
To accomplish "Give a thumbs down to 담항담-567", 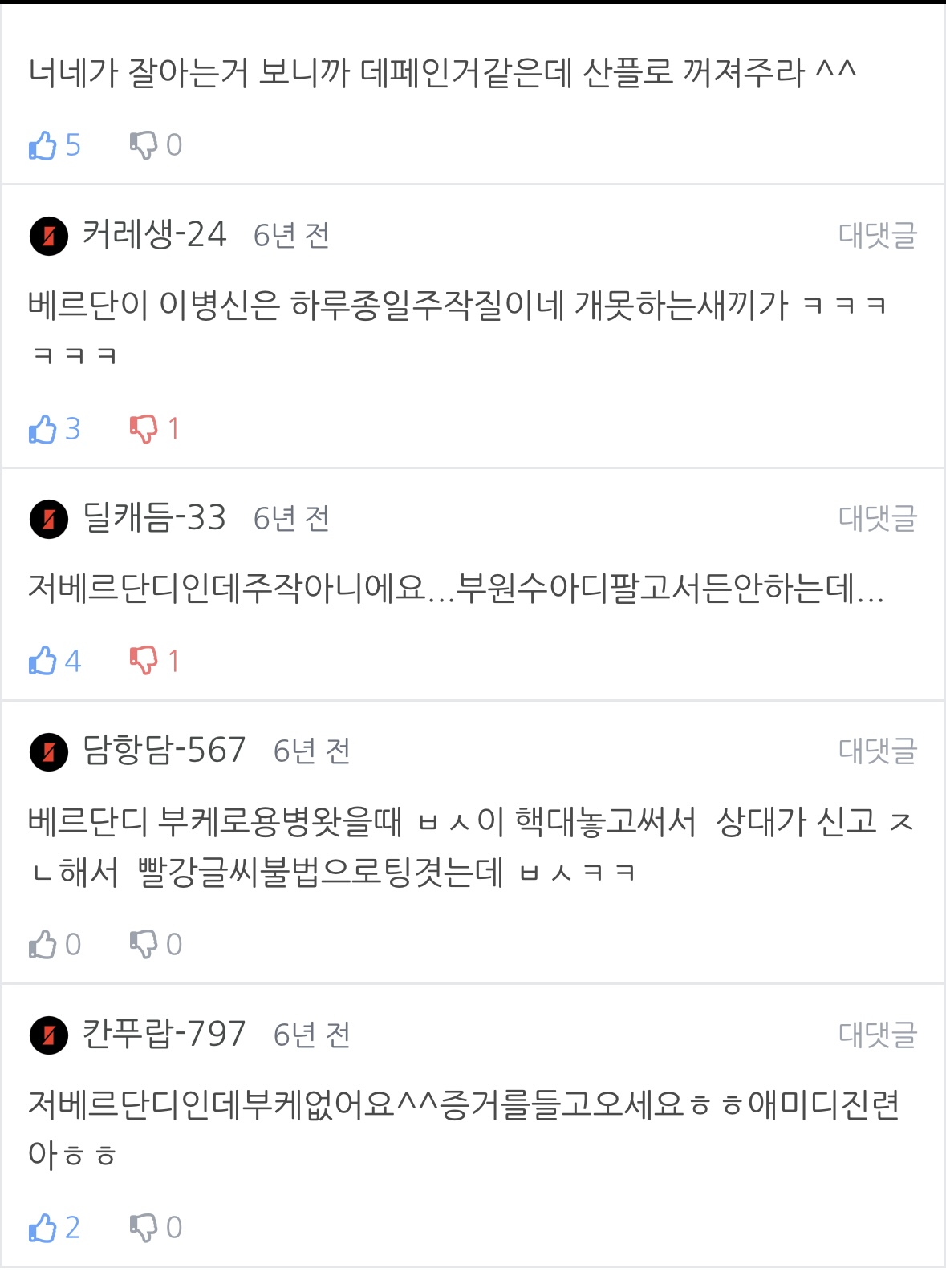I will pyautogui.click(x=144, y=945).
